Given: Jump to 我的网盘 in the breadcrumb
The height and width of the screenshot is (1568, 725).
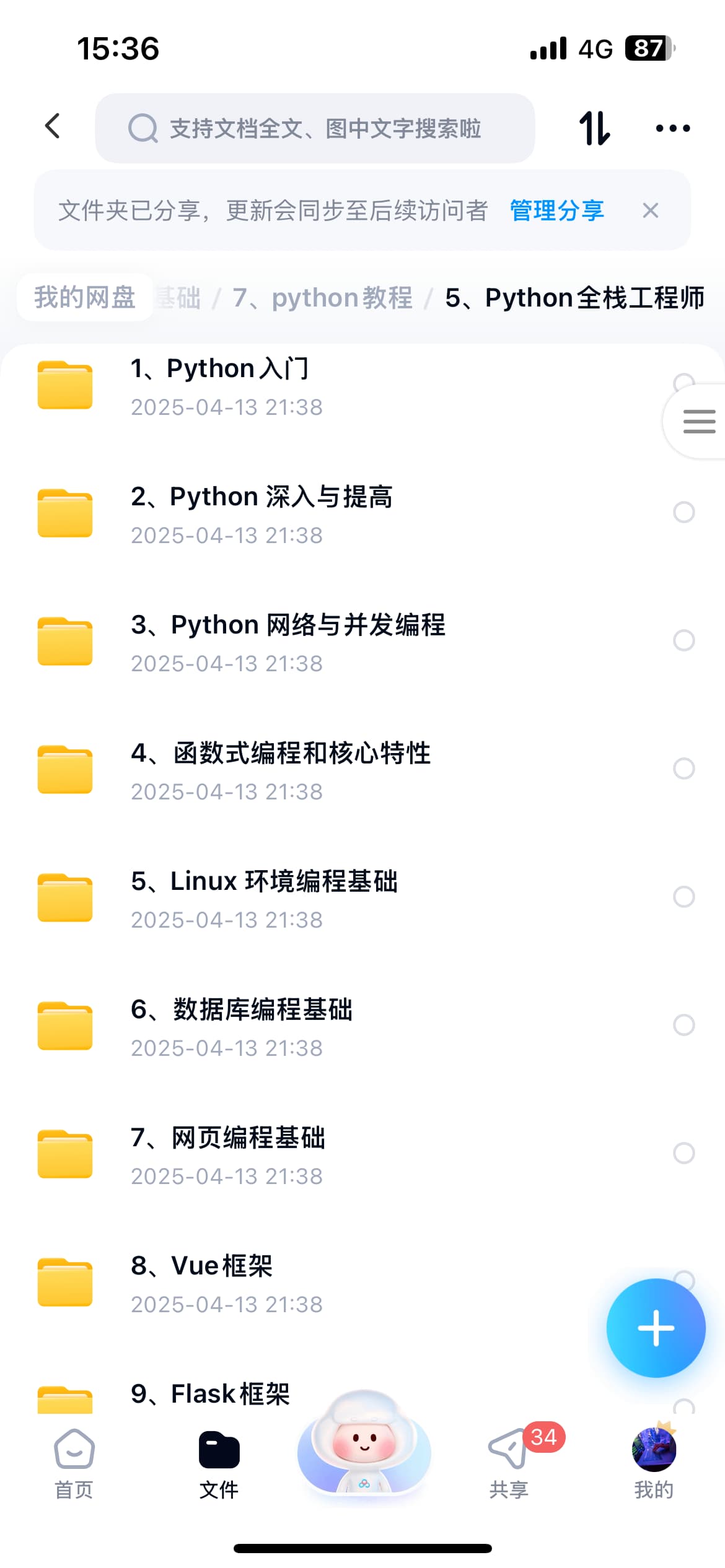Looking at the screenshot, I should (x=85, y=298).
